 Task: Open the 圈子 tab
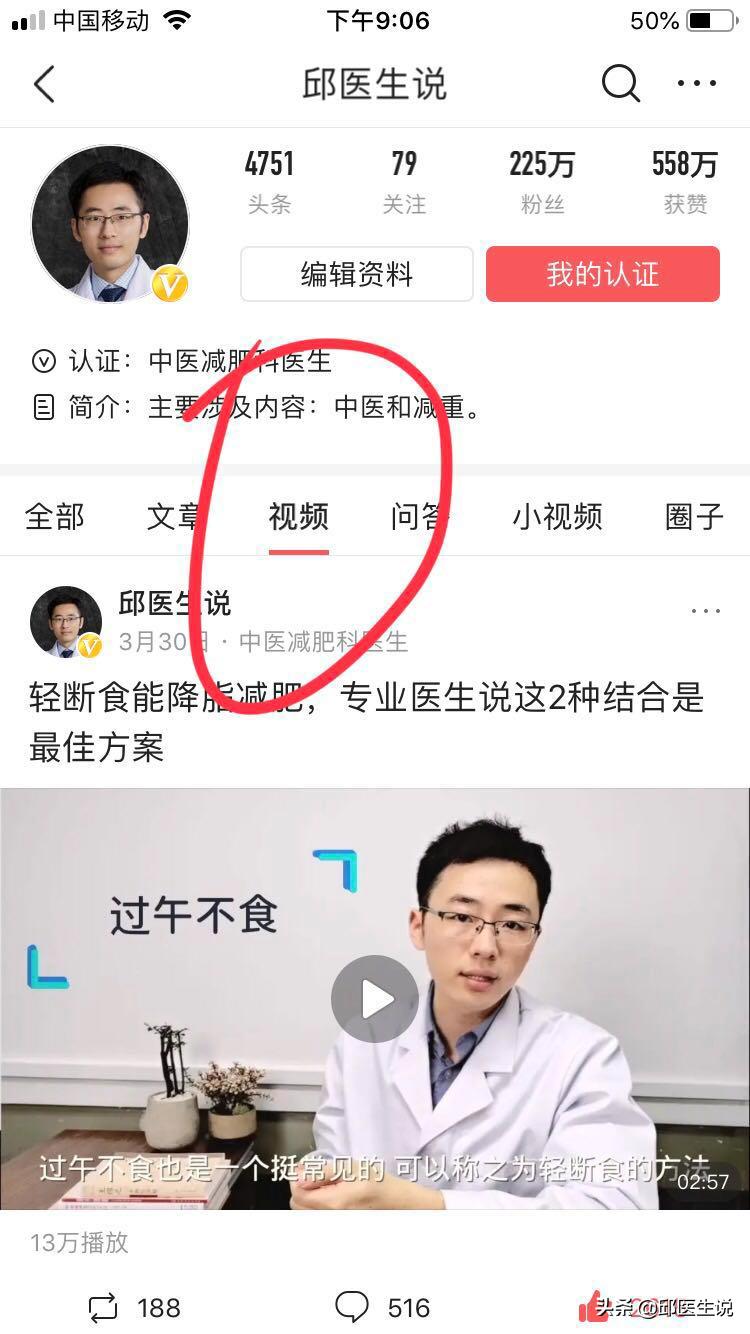693,517
